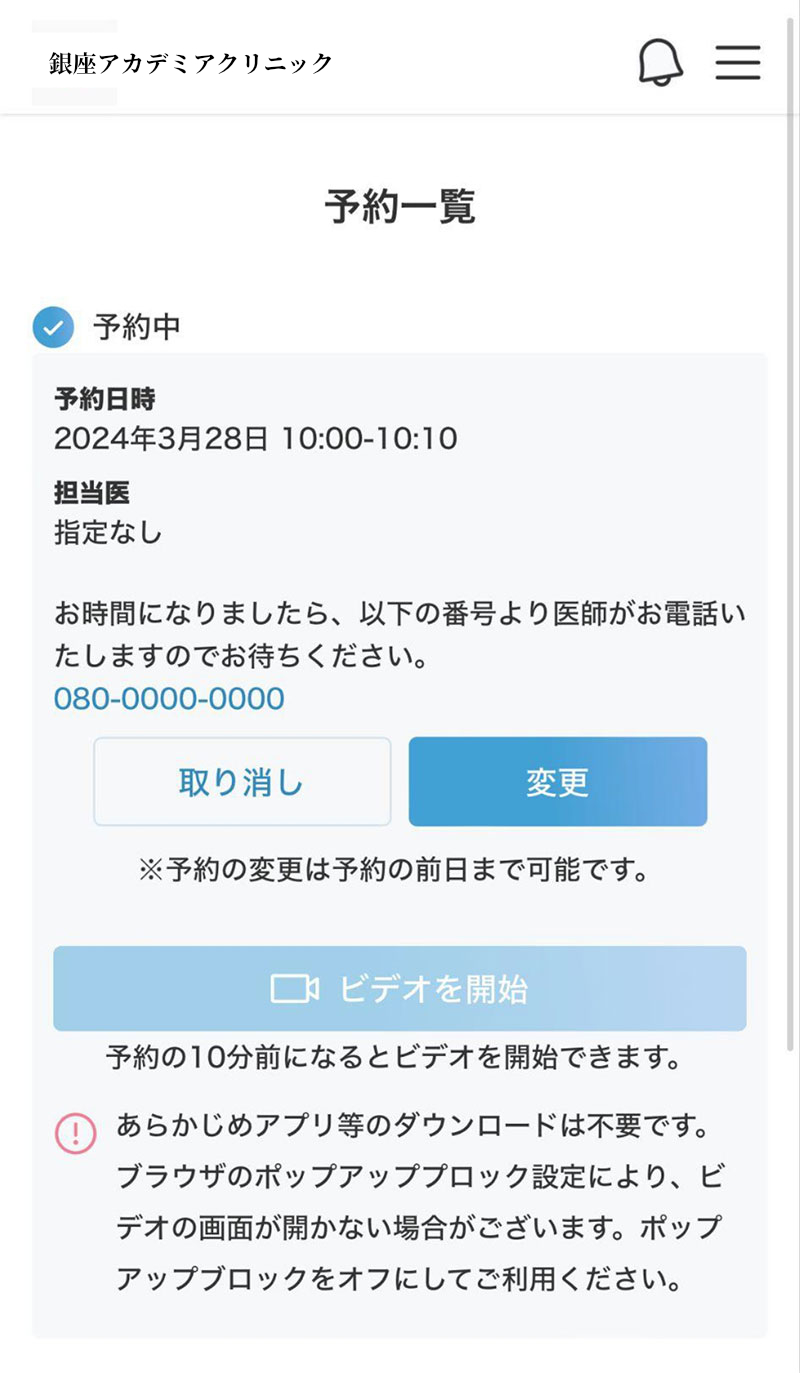Image resolution: width=800 pixels, height=1373 pixels.
Task: Click the reservation change deadline note text
Action: 400,869
